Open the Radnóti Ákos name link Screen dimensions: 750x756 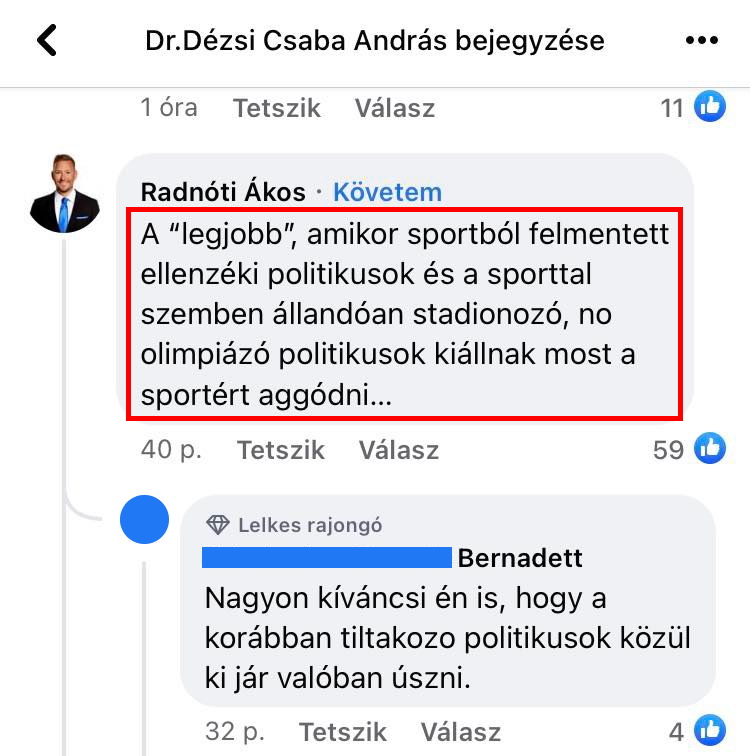223,192
